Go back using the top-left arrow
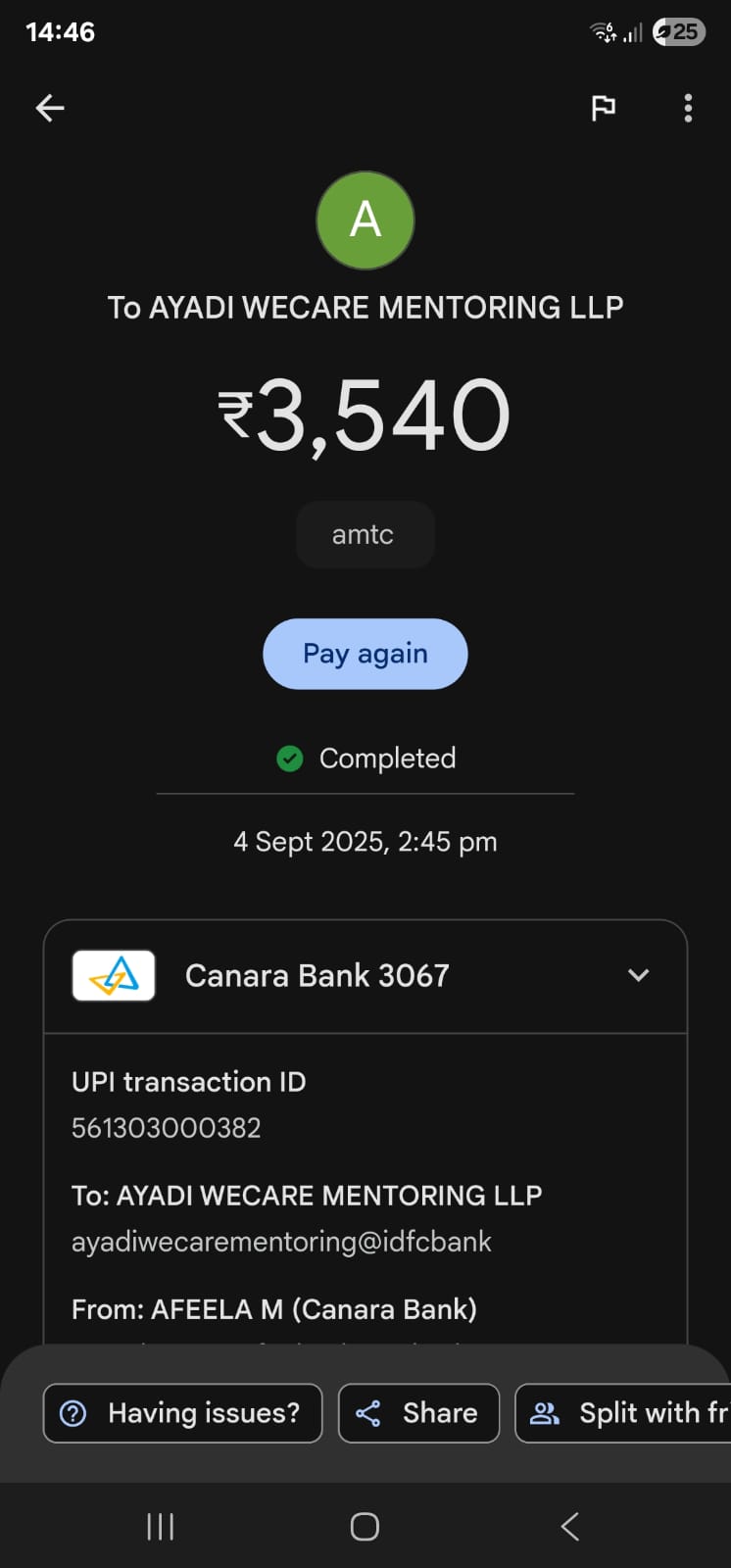 (x=50, y=108)
